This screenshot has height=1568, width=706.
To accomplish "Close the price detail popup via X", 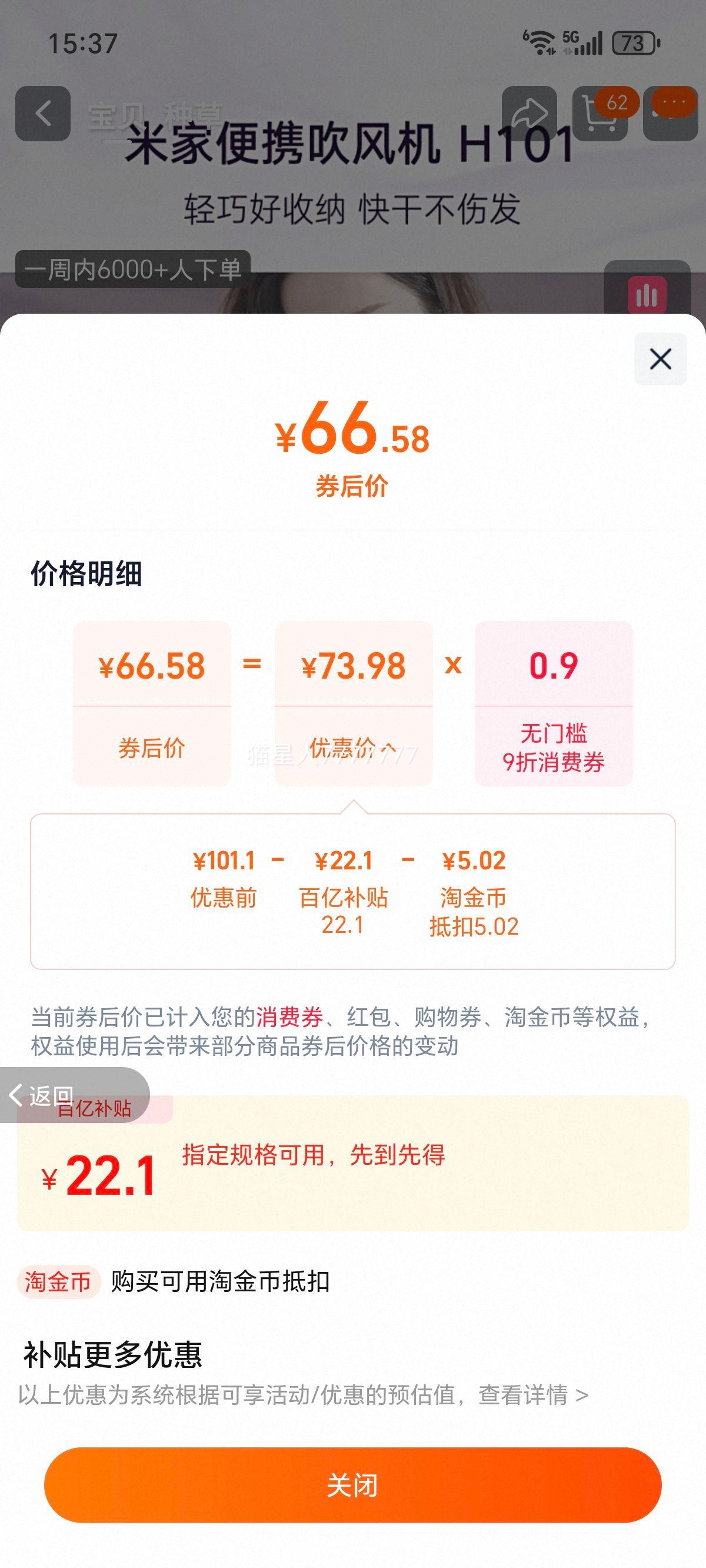I will pos(660,359).
